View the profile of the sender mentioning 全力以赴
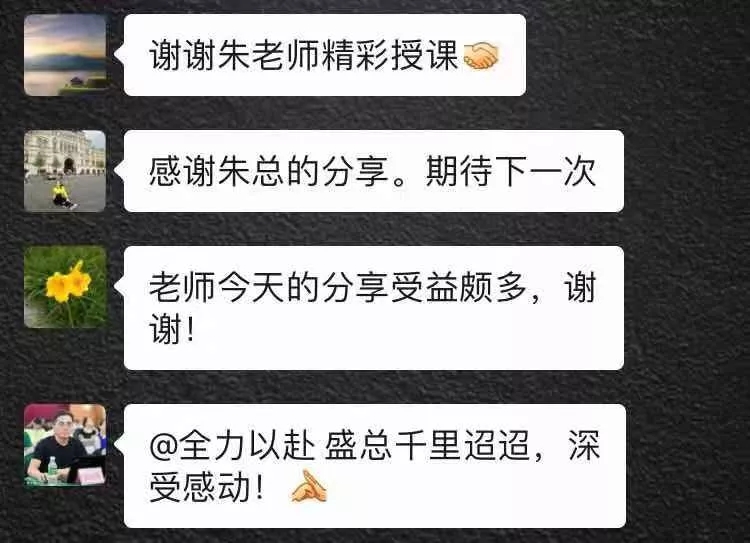Screen dimensions: 750x543 (64, 444)
